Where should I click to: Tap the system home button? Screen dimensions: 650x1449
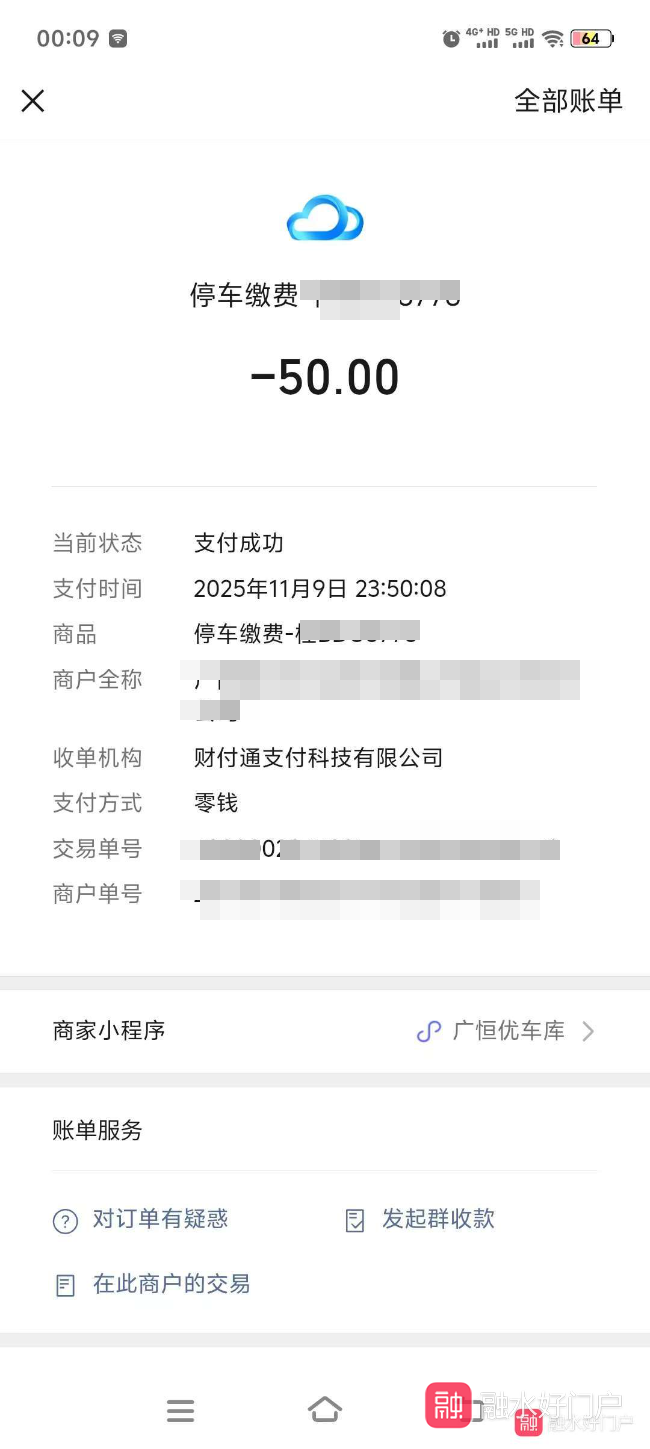point(325,1410)
